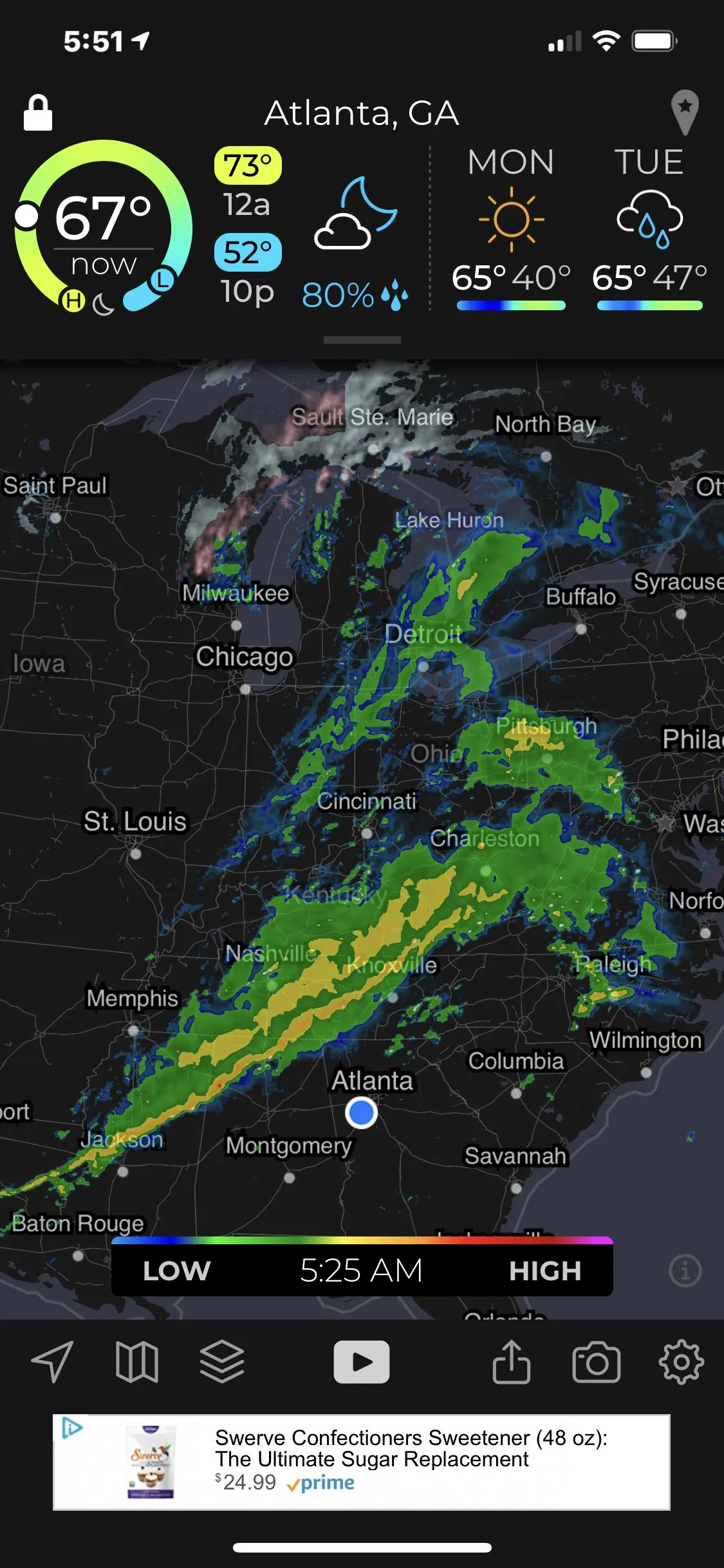Open settings gear
The height and width of the screenshot is (1568, 724).
tap(682, 1361)
